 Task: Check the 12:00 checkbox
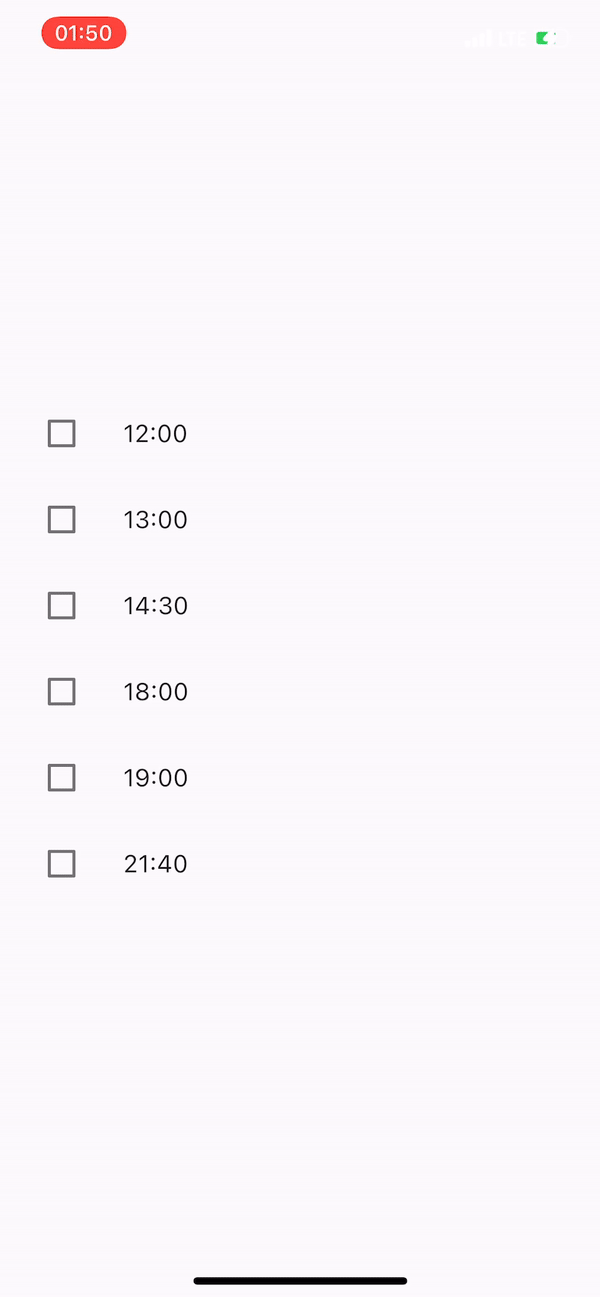62,434
